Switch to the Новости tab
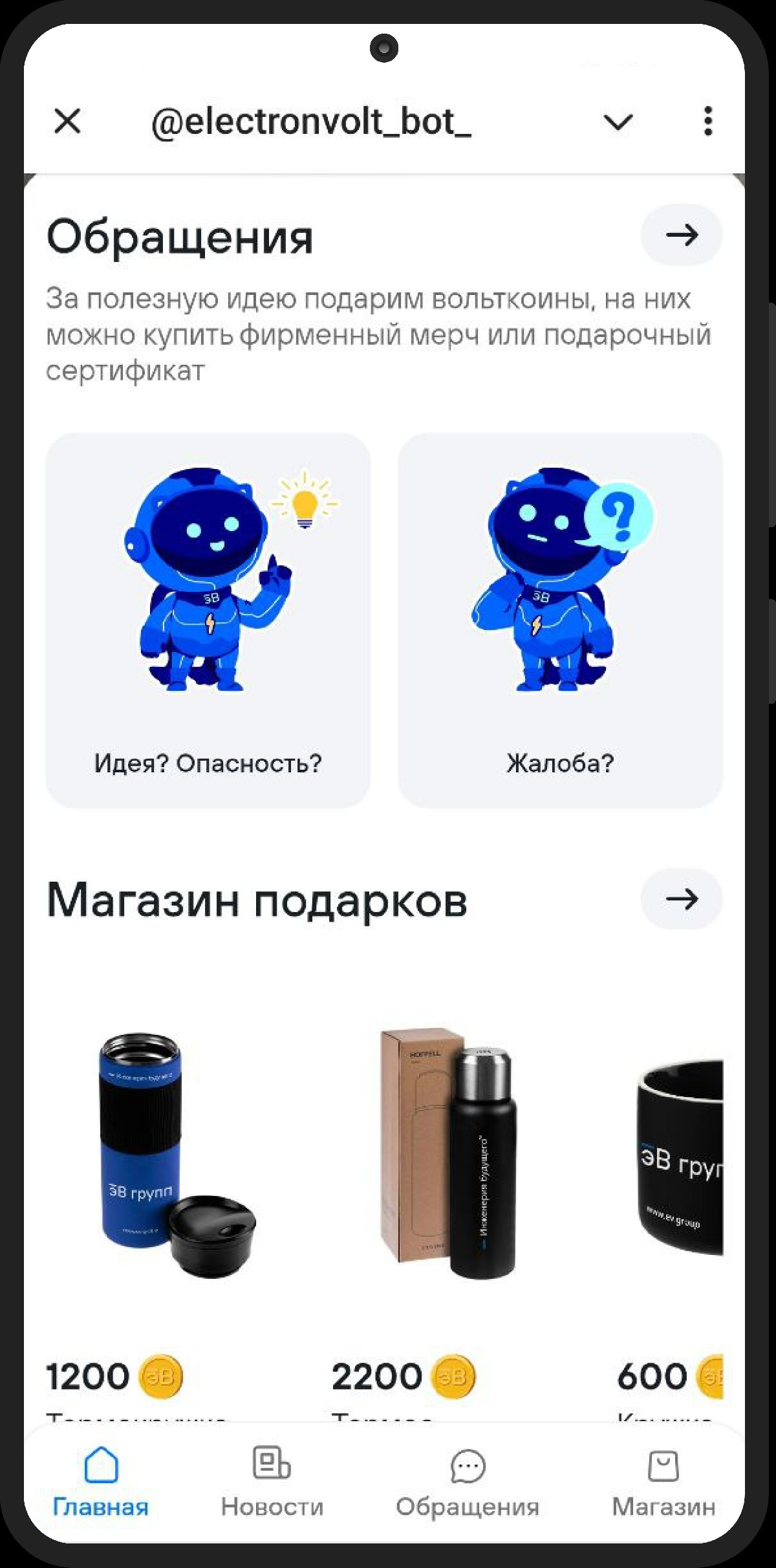The image size is (776, 1568). [272, 1481]
